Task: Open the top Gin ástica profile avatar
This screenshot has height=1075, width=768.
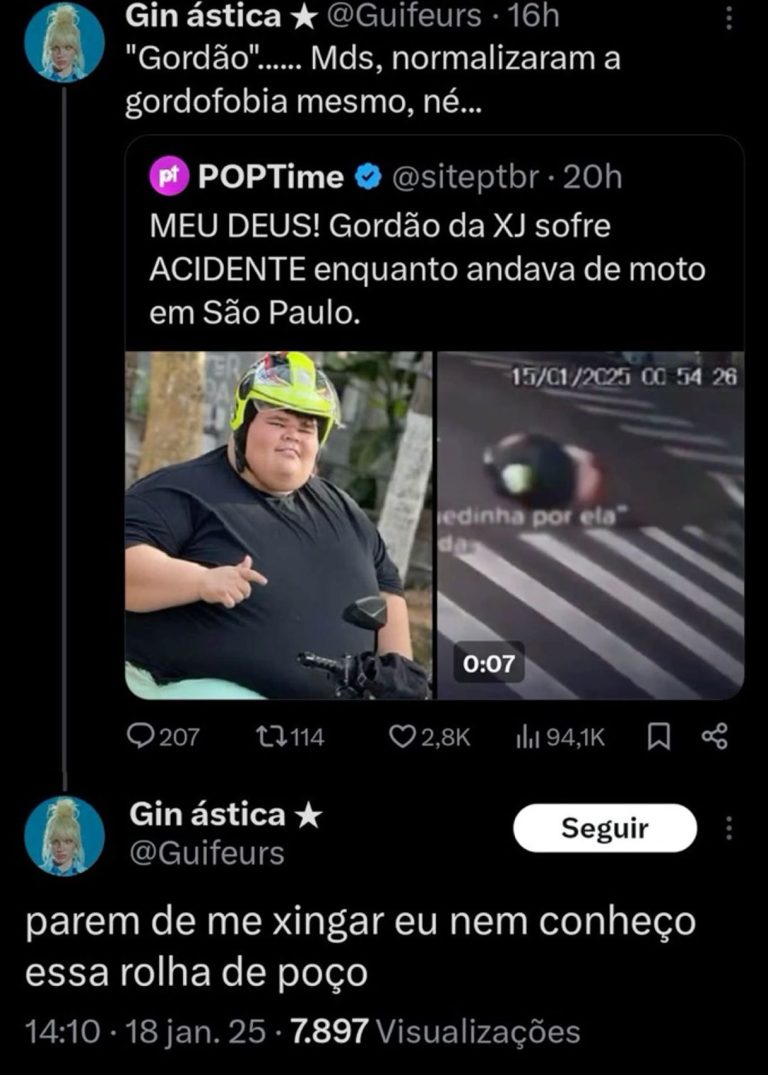Action: pyautogui.click(x=64, y=42)
